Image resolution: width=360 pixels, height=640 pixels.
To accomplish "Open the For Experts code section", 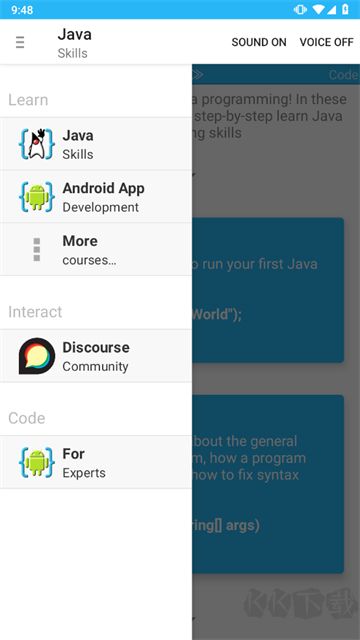I will [96, 462].
